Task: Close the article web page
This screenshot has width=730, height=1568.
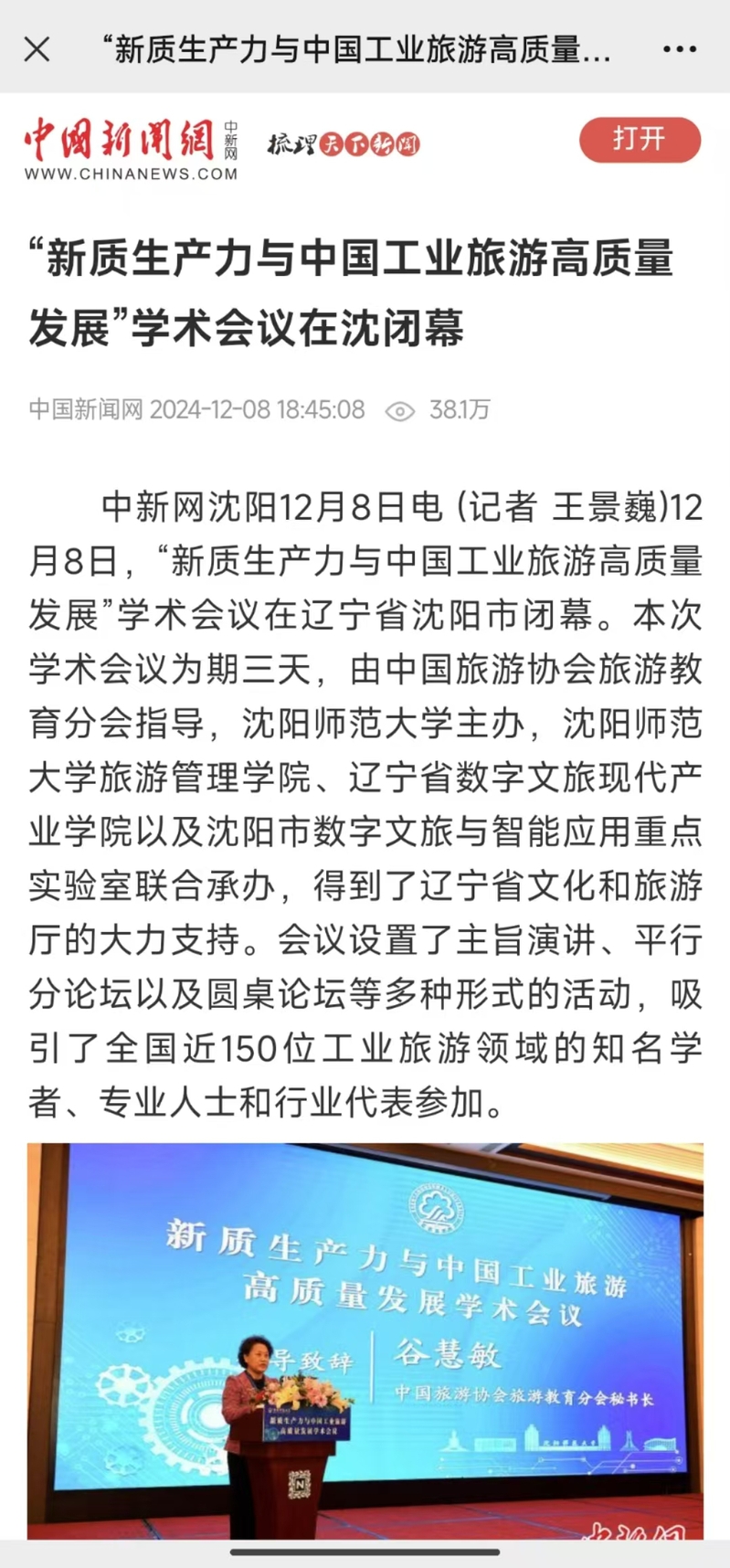Action: [x=37, y=49]
